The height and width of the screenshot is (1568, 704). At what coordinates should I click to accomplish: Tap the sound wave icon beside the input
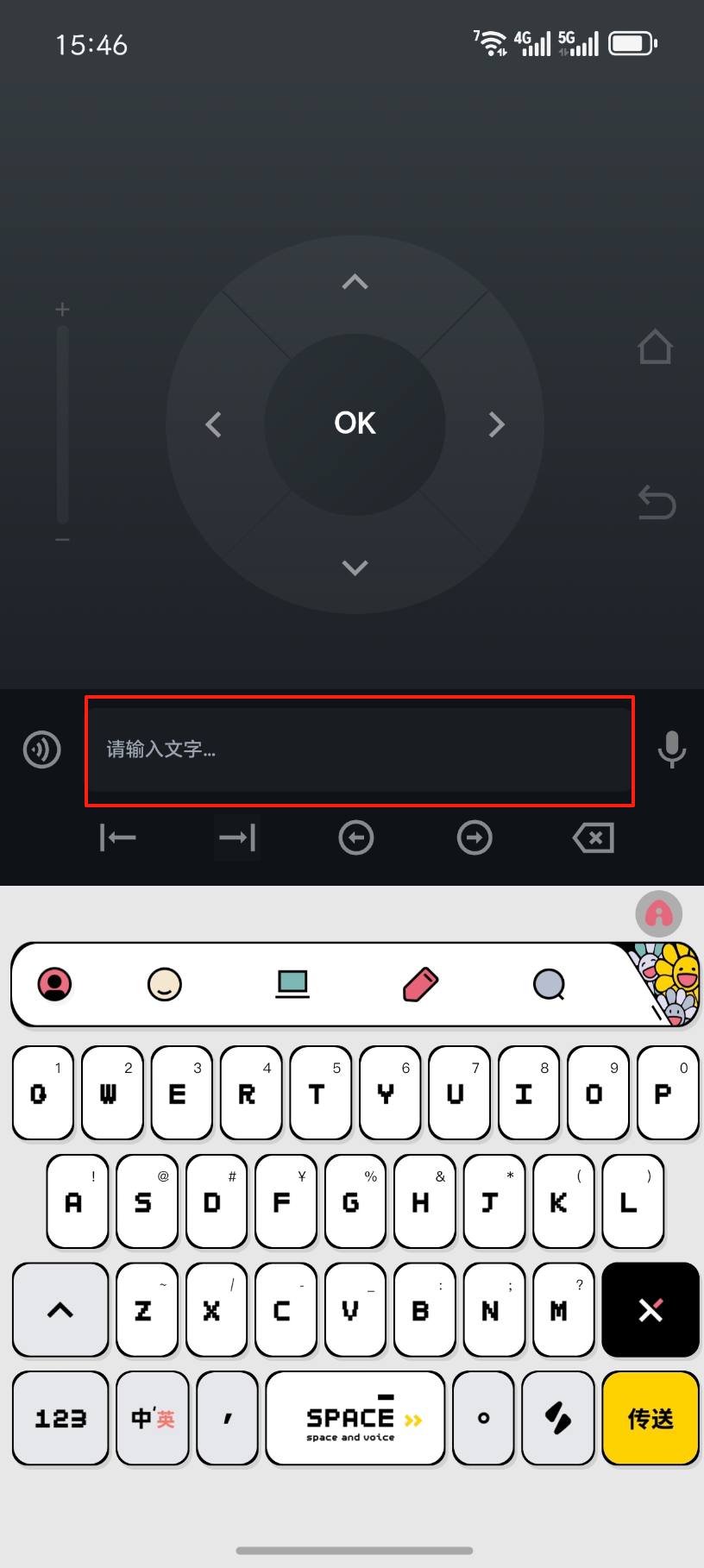point(41,750)
